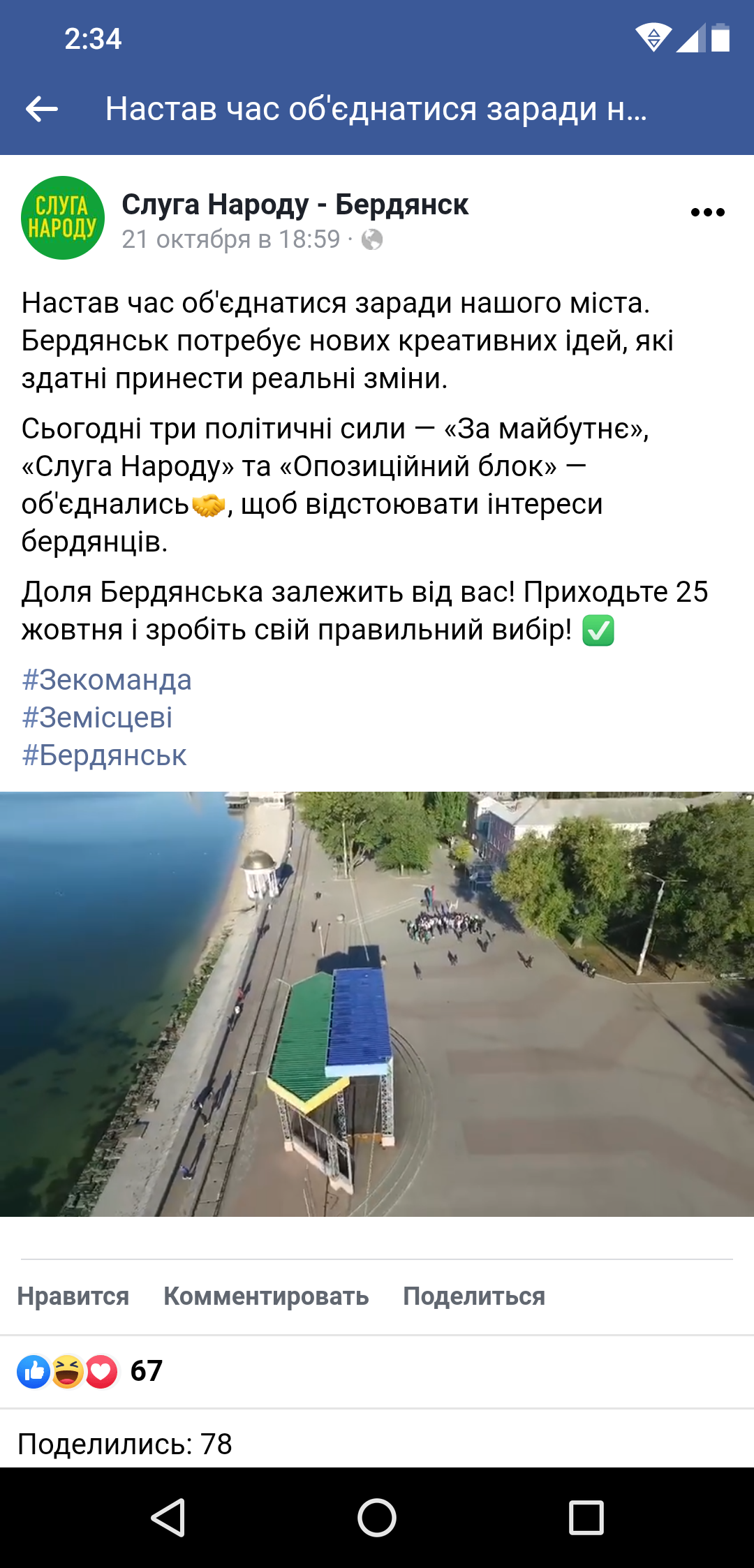The image size is (754, 1568).
Task: Tap the system home button
Action: (377, 1518)
